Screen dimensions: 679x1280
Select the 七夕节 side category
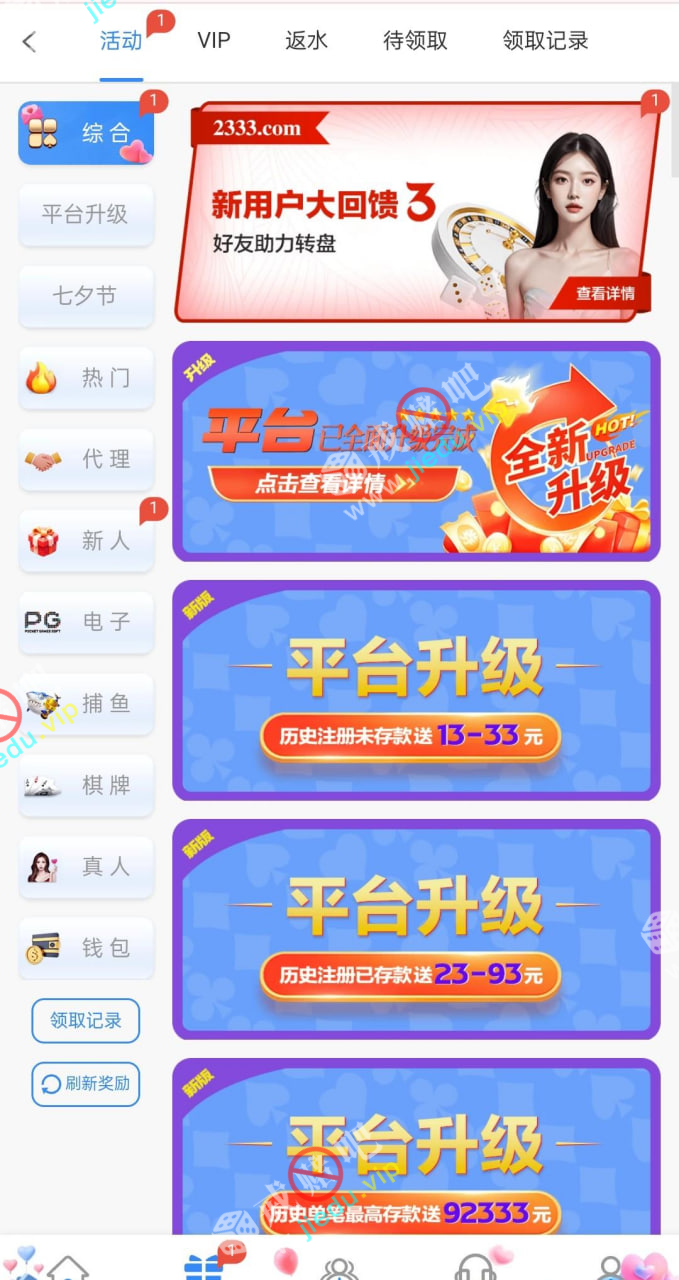tap(86, 296)
